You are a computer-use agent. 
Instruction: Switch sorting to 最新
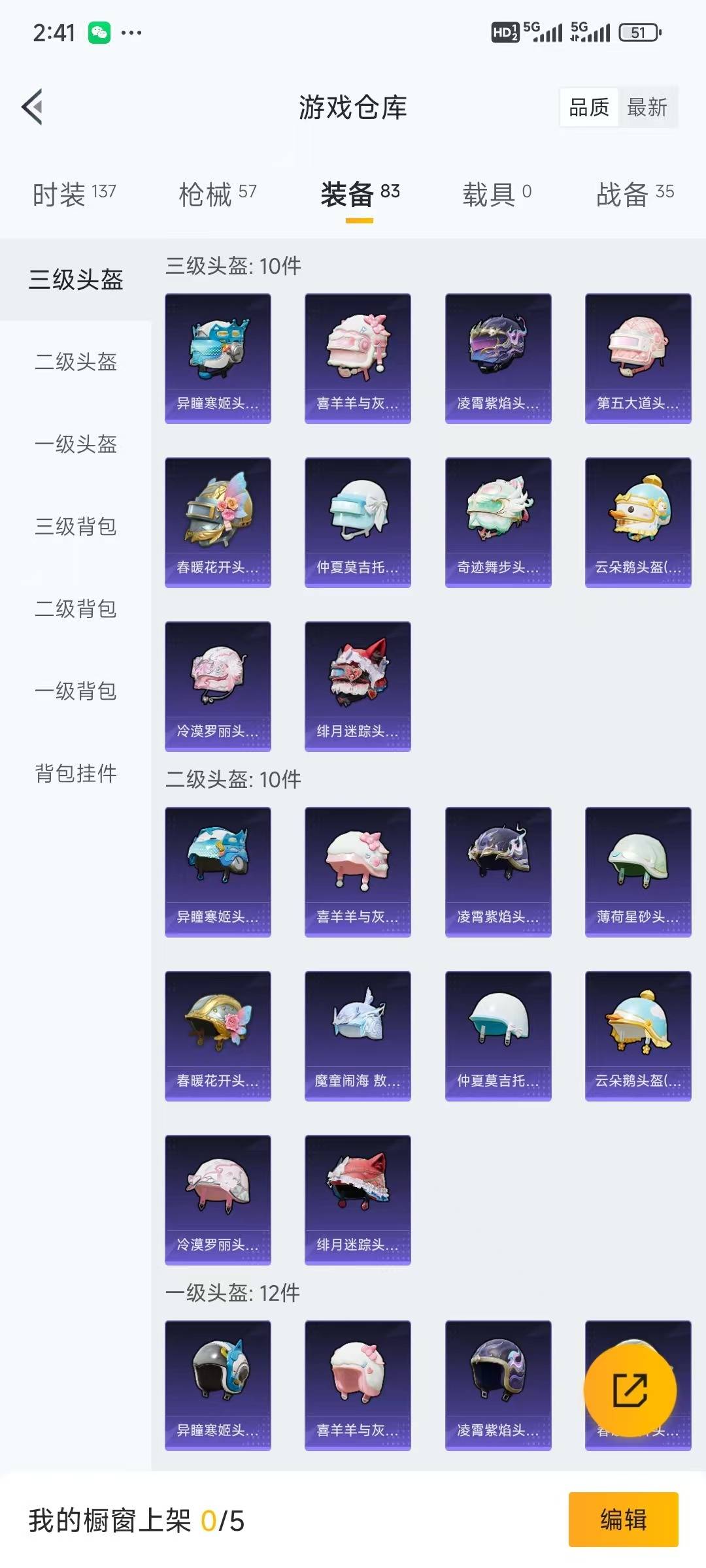click(647, 108)
